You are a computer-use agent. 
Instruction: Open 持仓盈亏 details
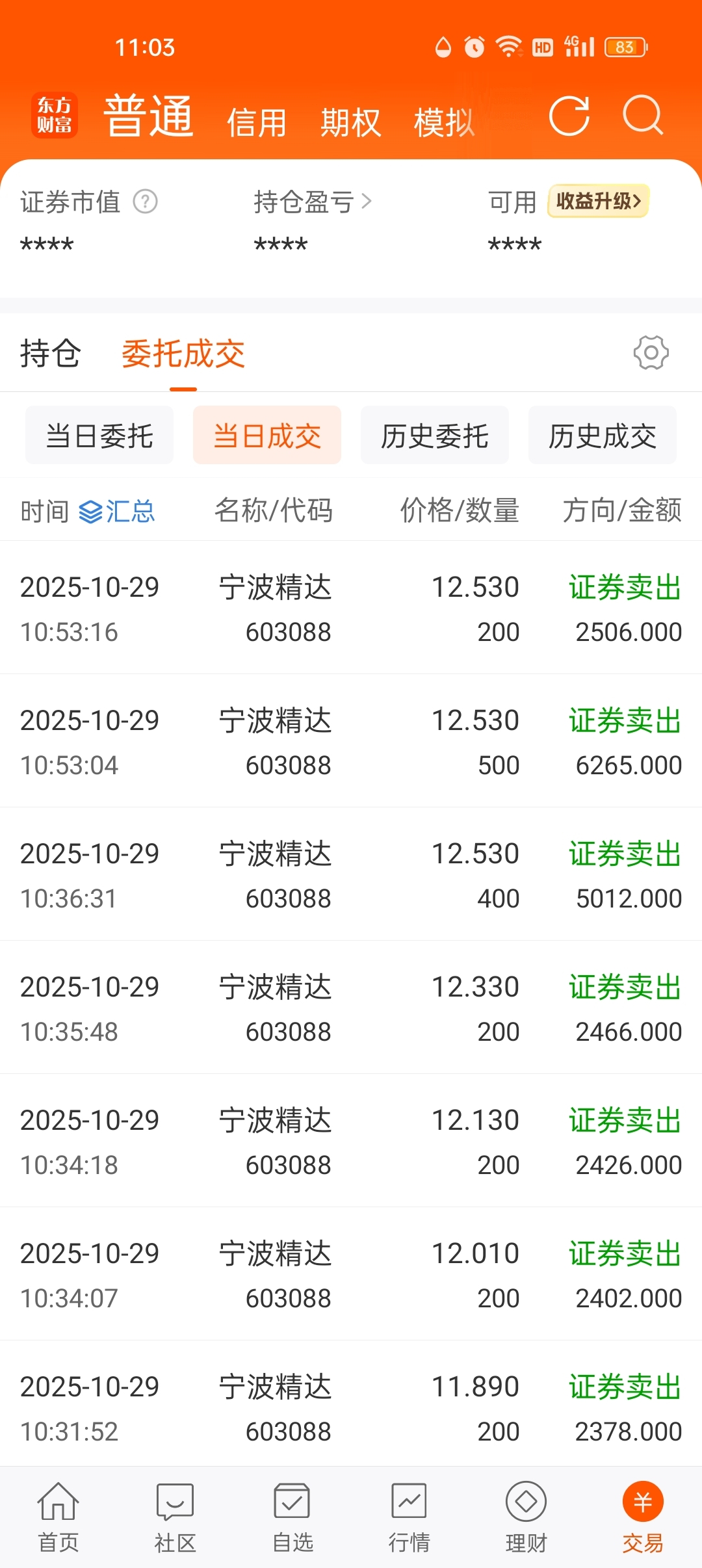313,202
